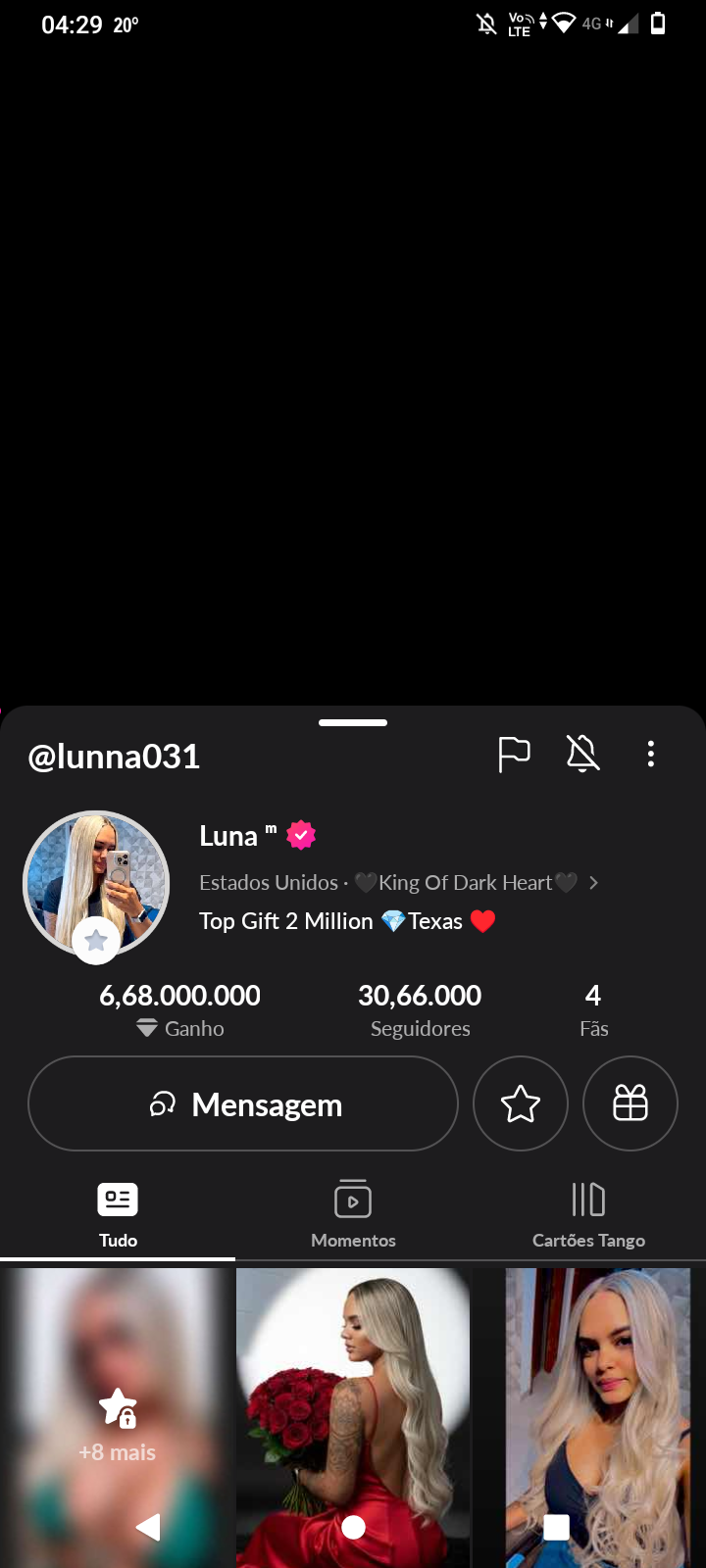The width and height of the screenshot is (706, 1568).
Task: View the 30,66.000 Seguidores list
Action: [x=420, y=1009]
